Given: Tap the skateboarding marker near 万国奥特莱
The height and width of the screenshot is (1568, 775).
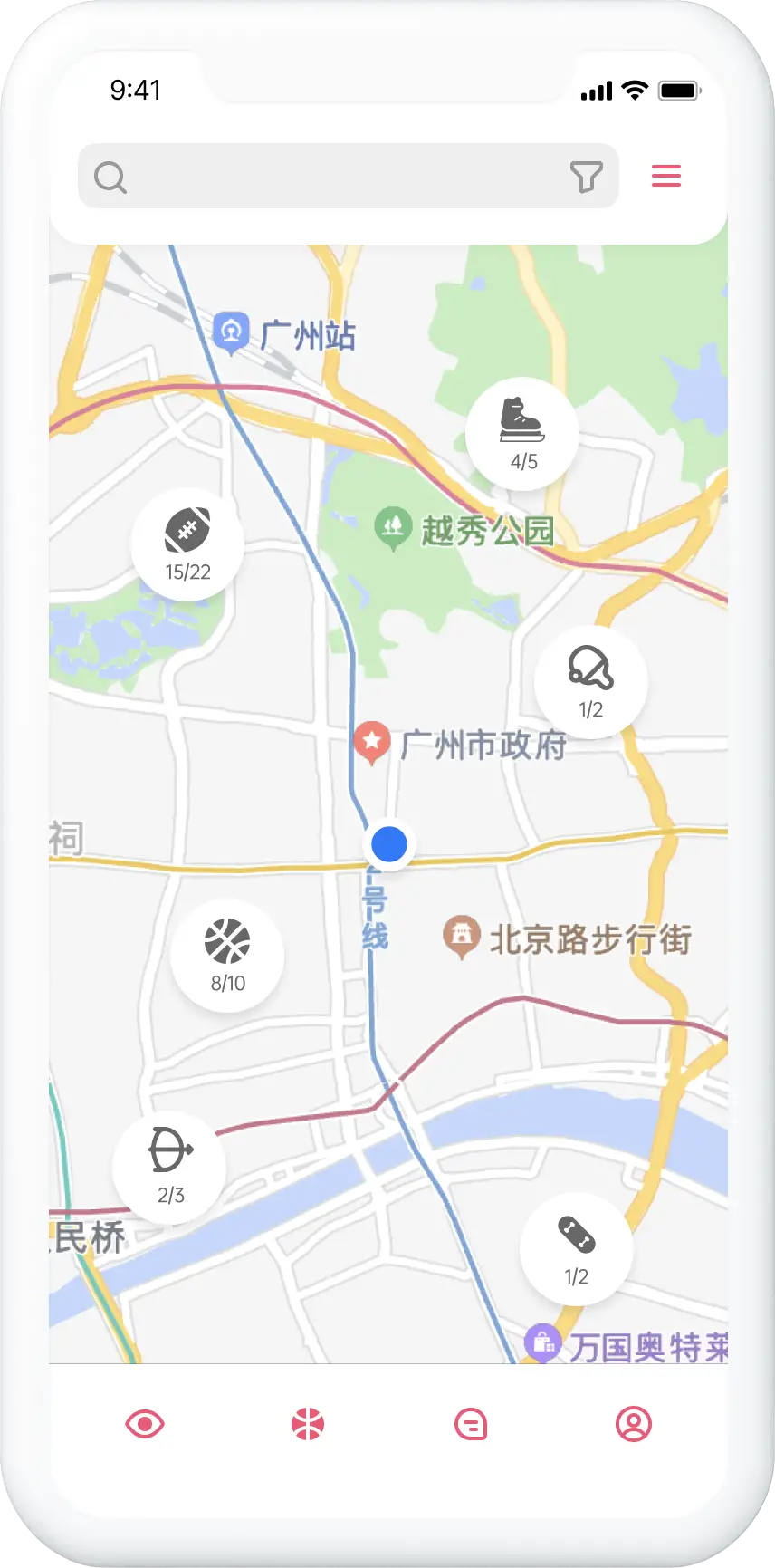Looking at the screenshot, I should point(576,1250).
